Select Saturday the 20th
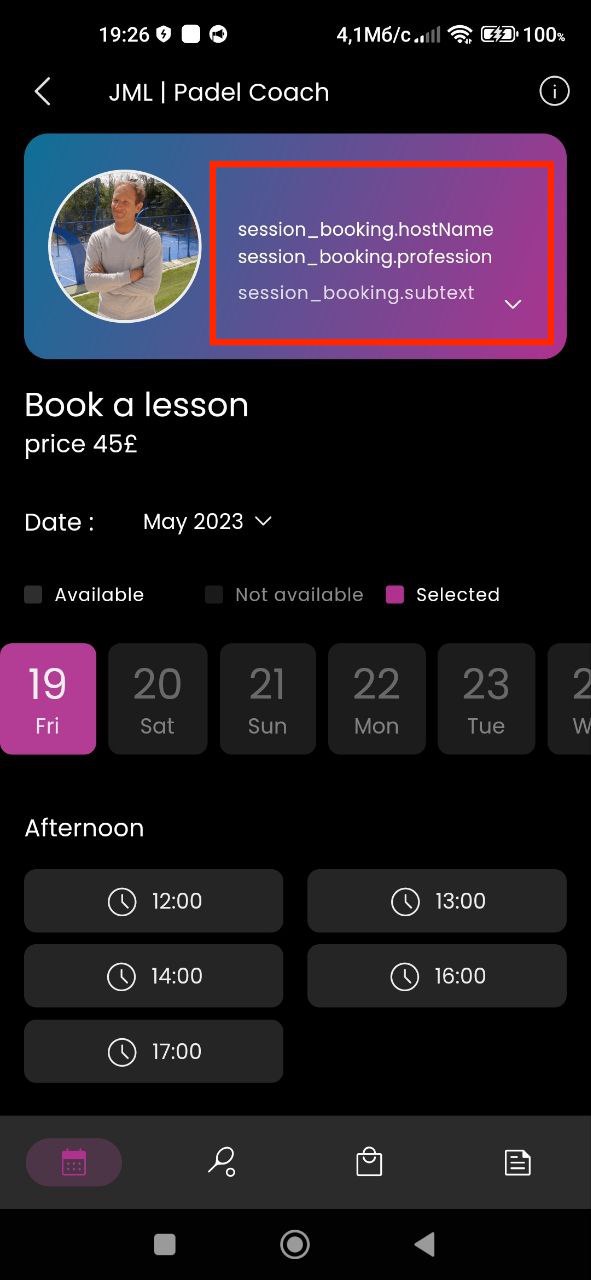Viewport: 591px width, 1280px height. coord(157,698)
